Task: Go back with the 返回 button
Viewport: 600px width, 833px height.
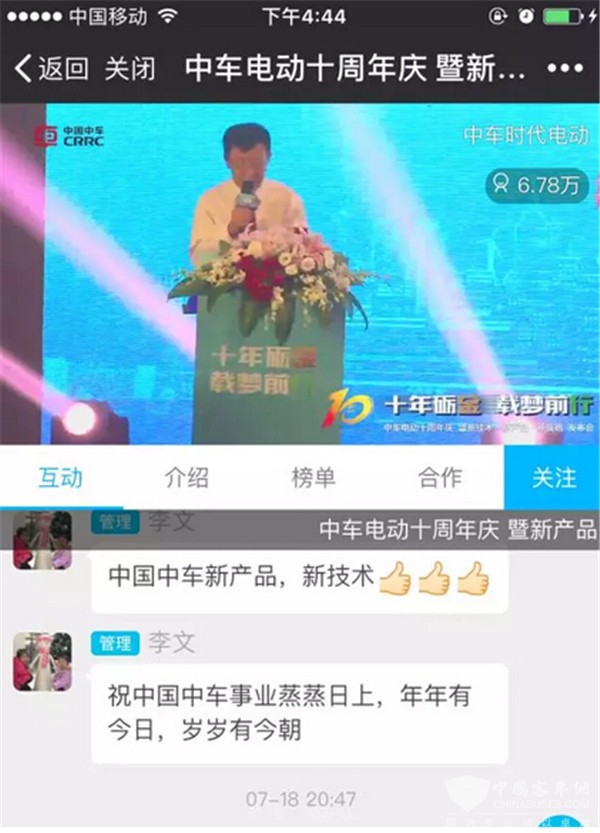Action: (52, 69)
